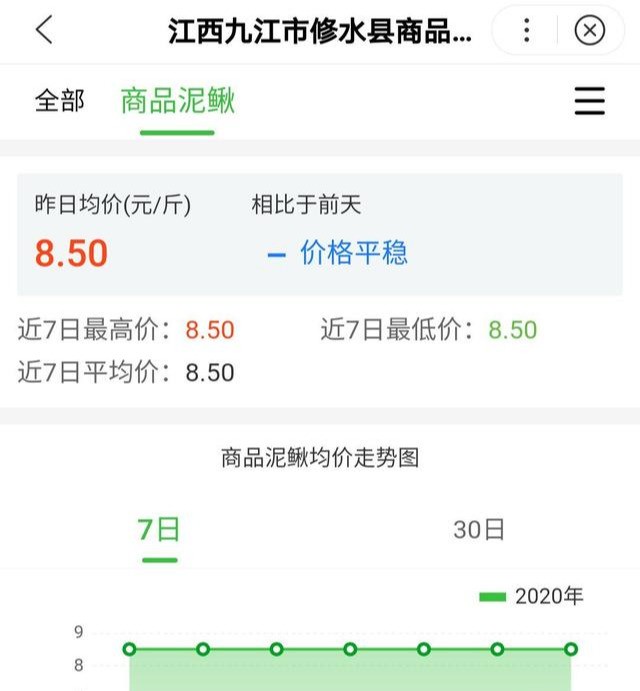Screen dimensions: 640x691
Task: Open the three-dot more options menu
Action: (527, 31)
